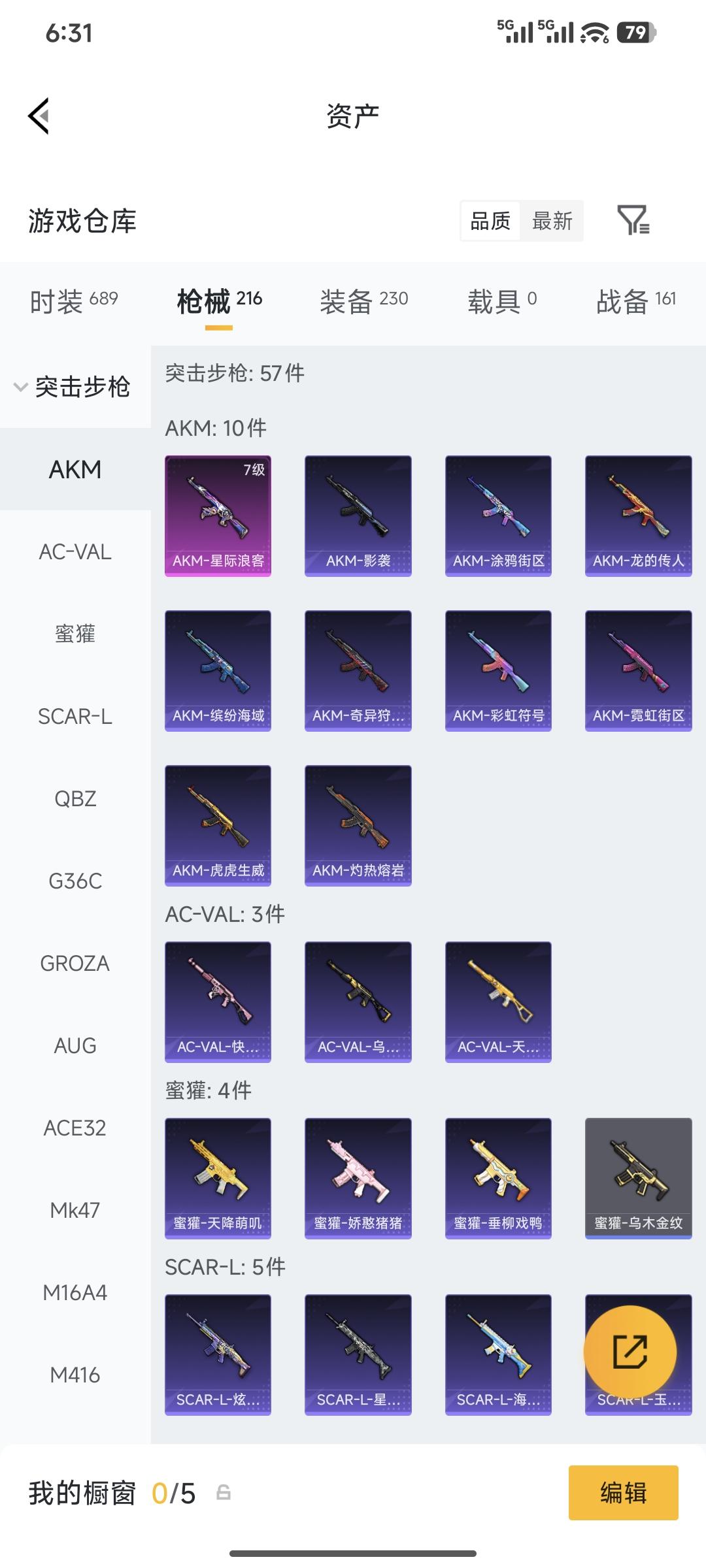The height and width of the screenshot is (1568, 706).
Task: Select GROZA in the side list
Action: pos(75,964)
